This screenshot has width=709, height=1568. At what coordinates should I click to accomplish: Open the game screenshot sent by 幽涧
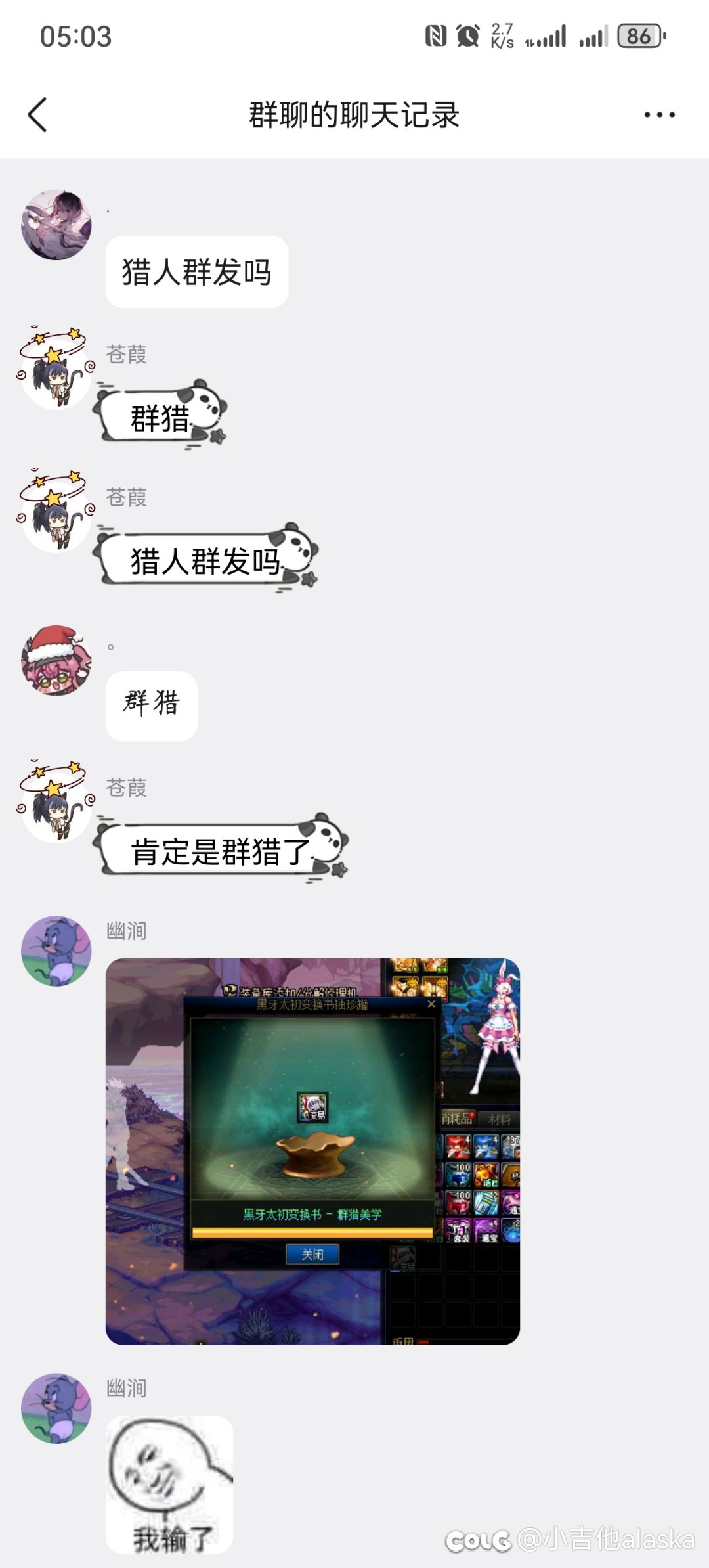pyautogui.click(x=312, y=1151)
